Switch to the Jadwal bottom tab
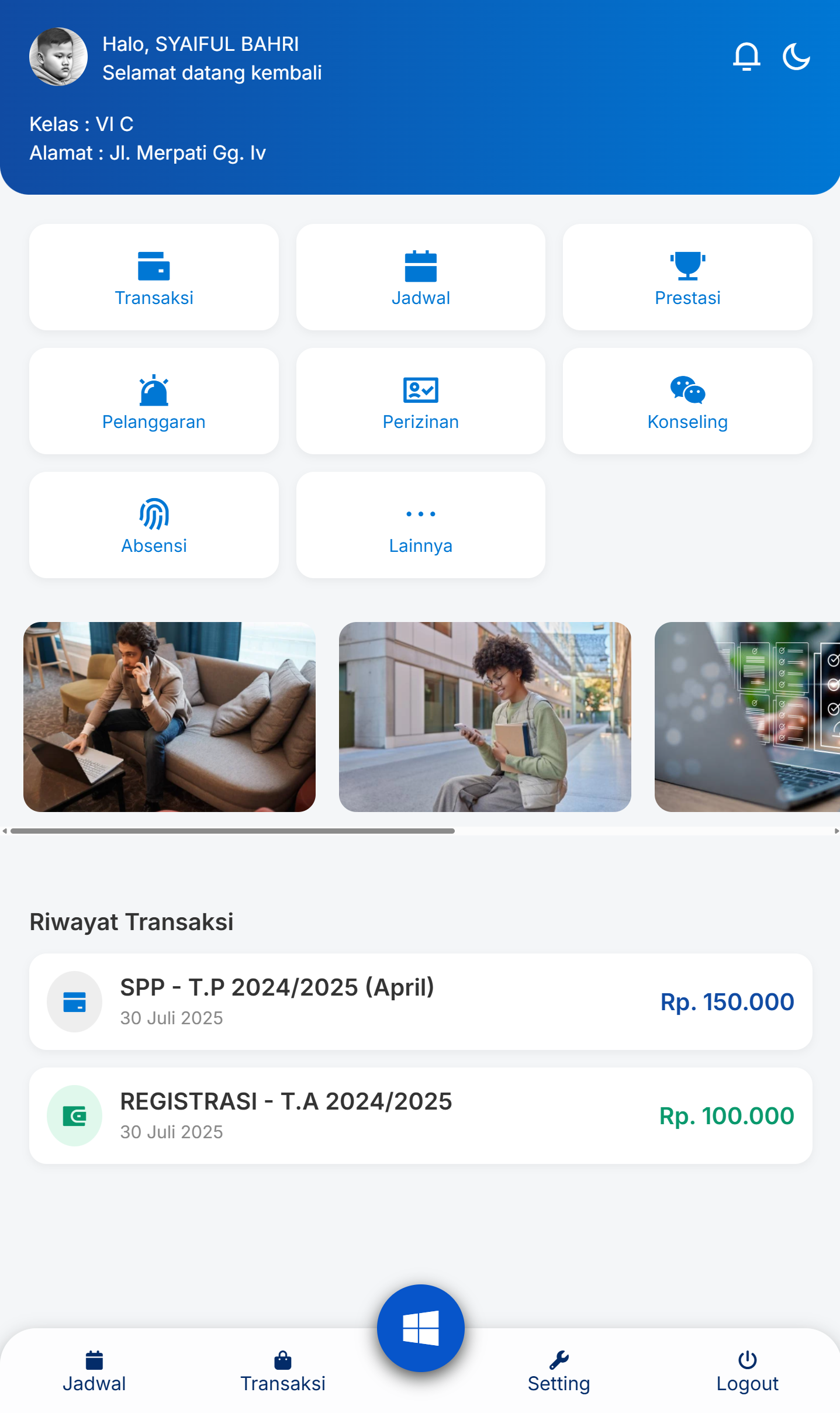The width and height of the screenshot is (840, 1413). pos(94,1371)
